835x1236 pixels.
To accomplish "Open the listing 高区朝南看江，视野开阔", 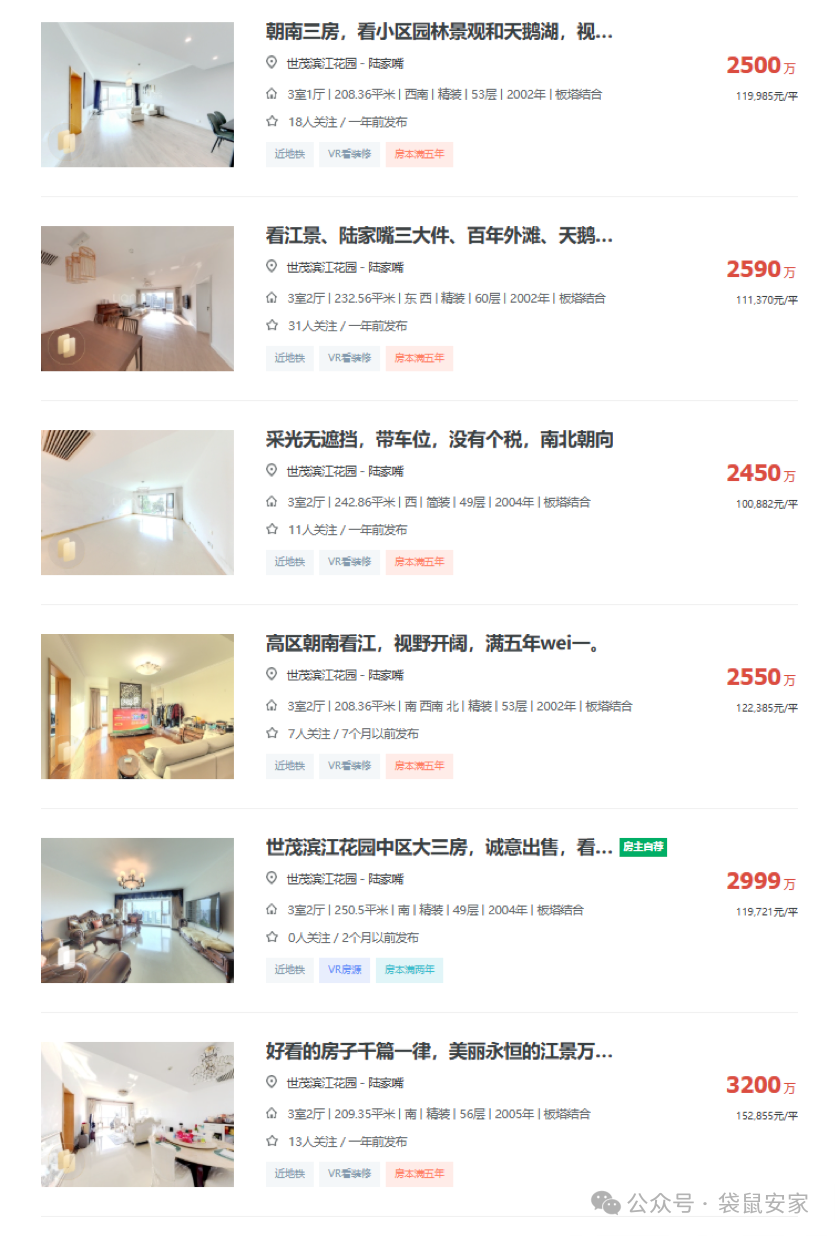I will (432, 644).
